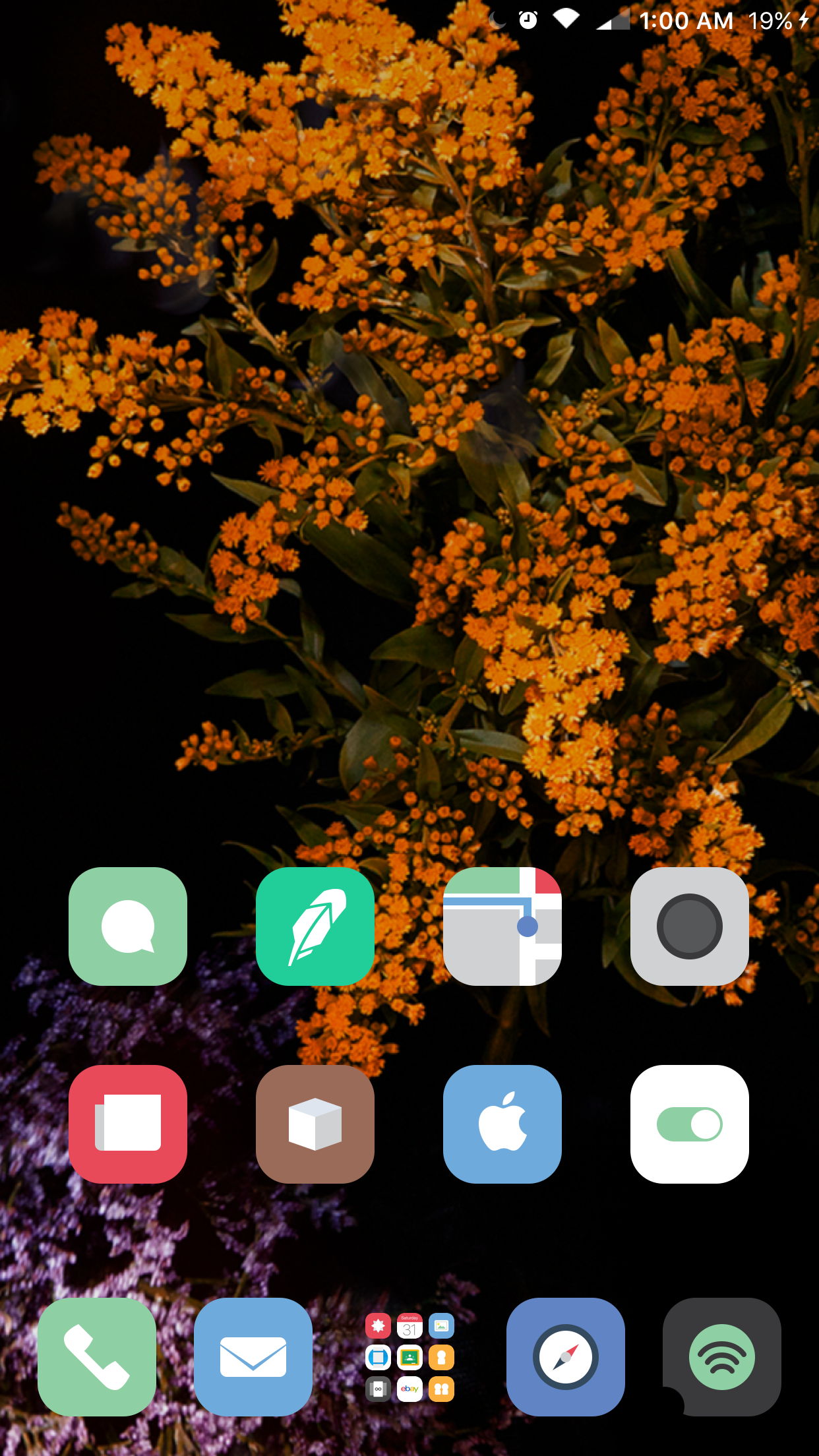Viewport: 819px width, 1456px height.
Task: Expand the app folder in dock
Action: point(409,1356)
